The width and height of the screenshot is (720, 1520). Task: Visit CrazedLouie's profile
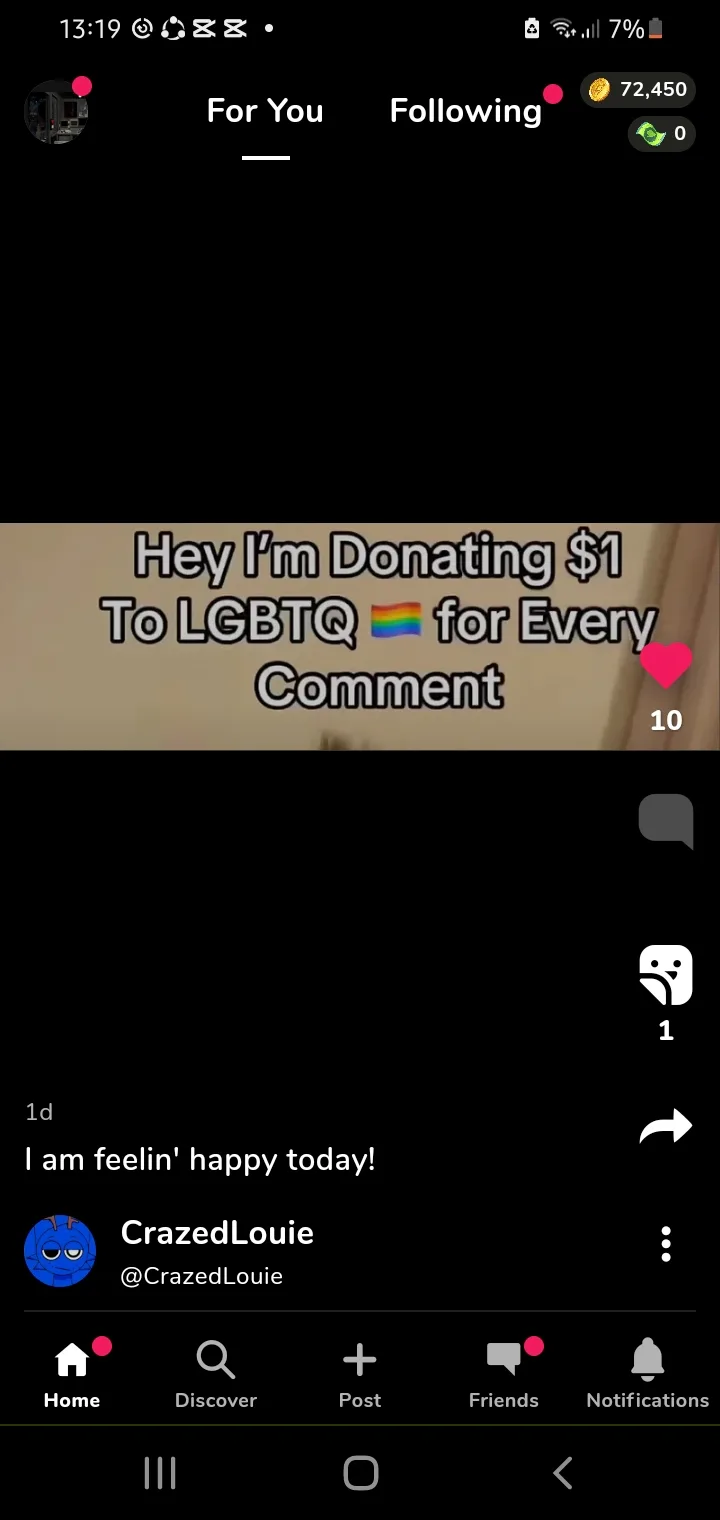(217, 1233)
